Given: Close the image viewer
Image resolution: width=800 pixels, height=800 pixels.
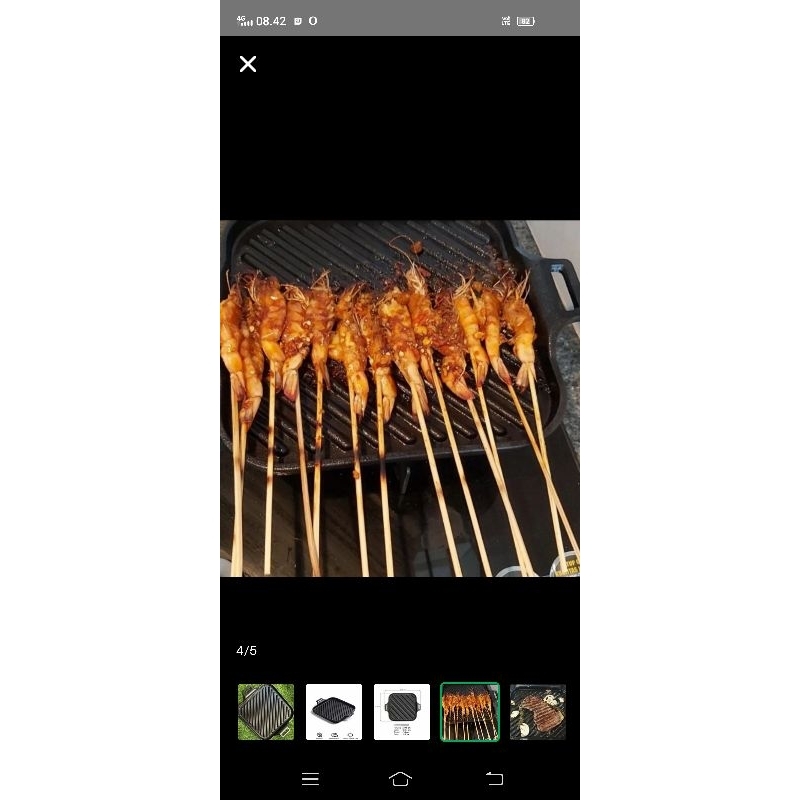Looking at the screenshot, I should [248, 64].
